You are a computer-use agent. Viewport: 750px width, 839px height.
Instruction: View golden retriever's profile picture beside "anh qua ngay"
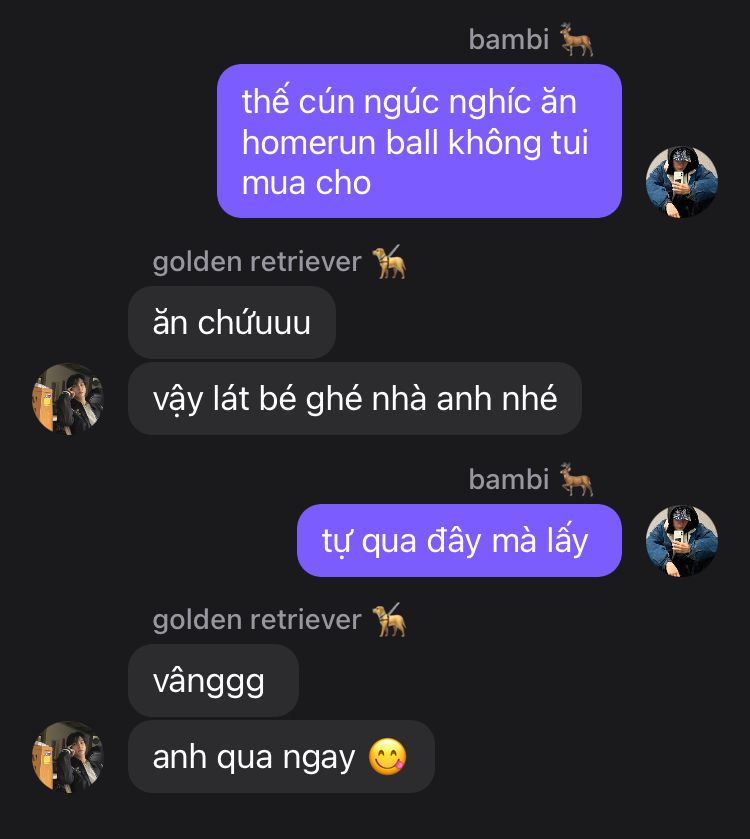[x=68, y=757]
